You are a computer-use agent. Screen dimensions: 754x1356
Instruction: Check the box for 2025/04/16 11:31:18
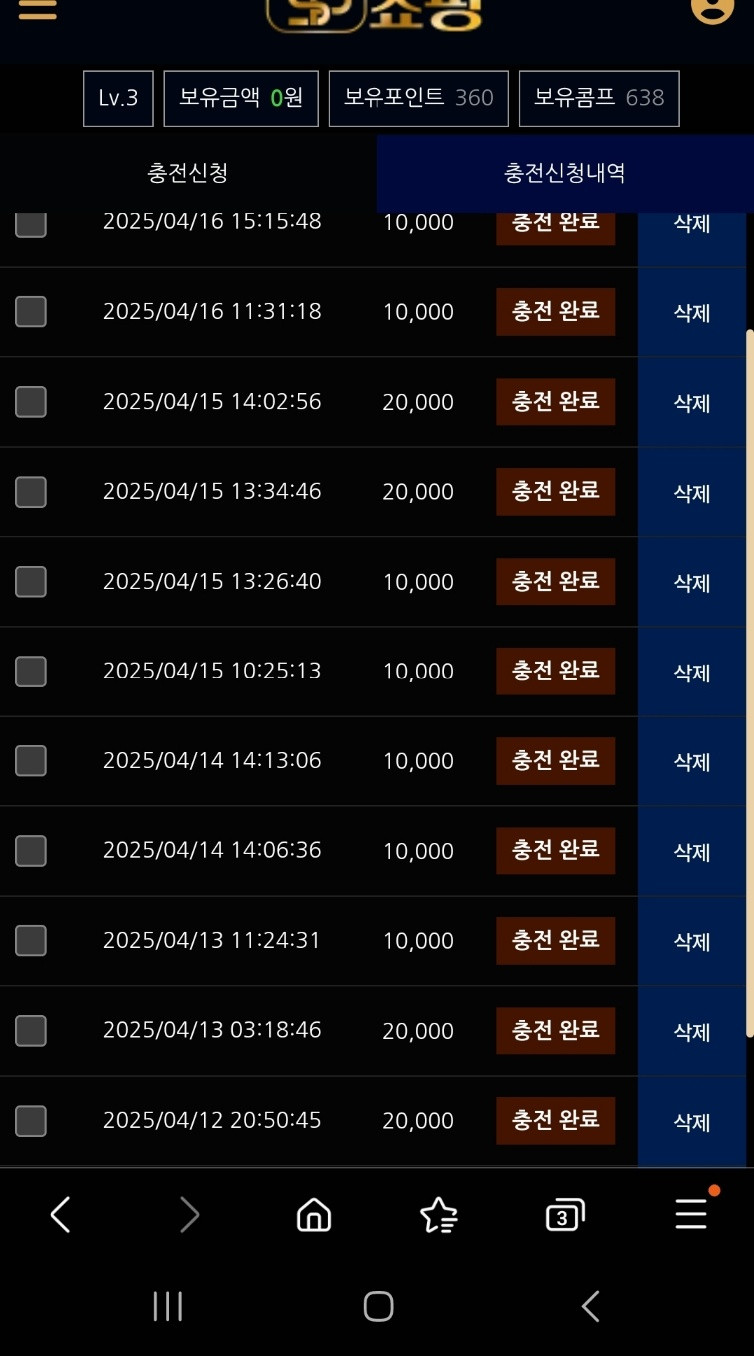(x=31, y=312)
